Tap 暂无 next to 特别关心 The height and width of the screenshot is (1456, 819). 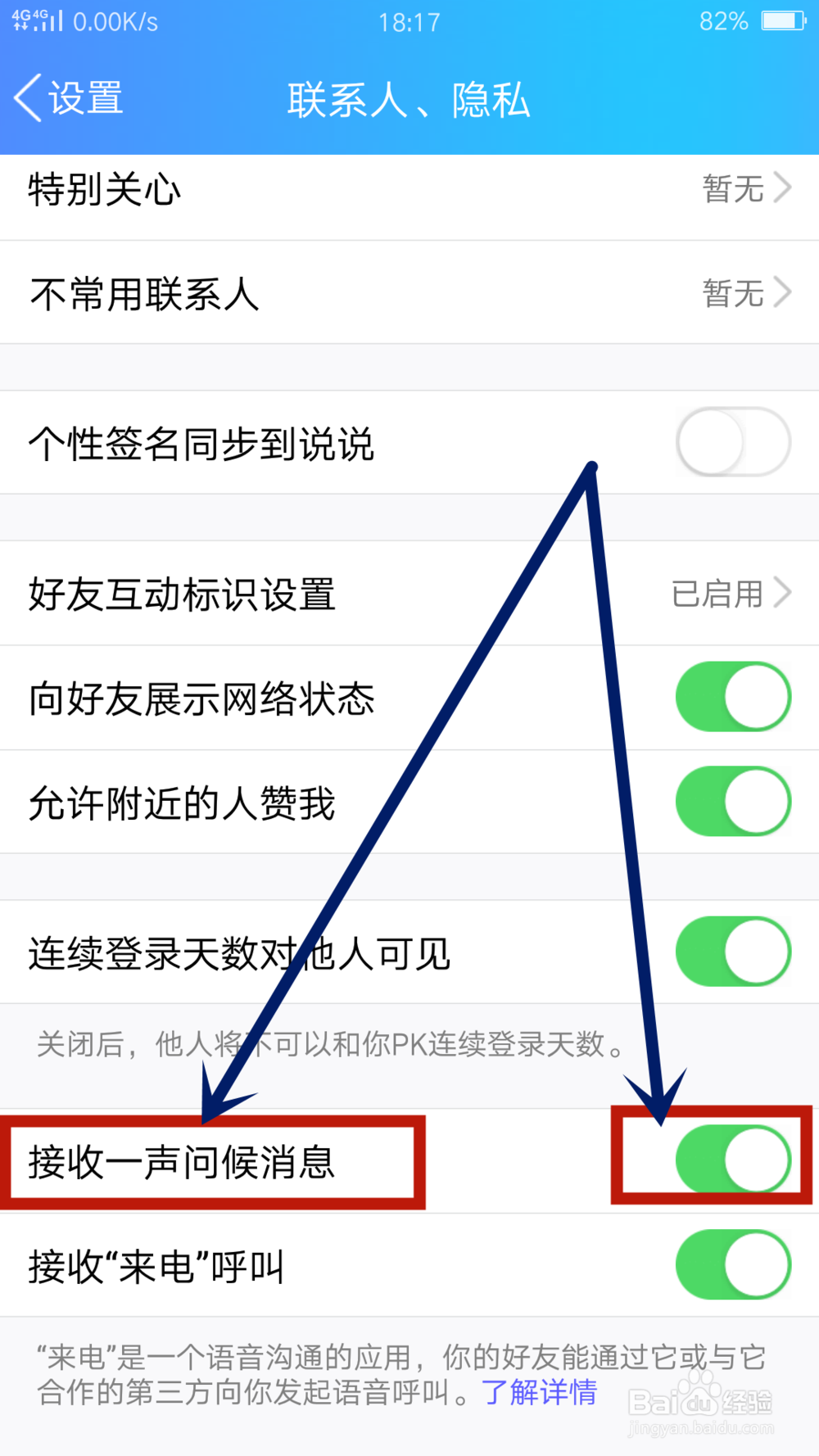(731, 190)
